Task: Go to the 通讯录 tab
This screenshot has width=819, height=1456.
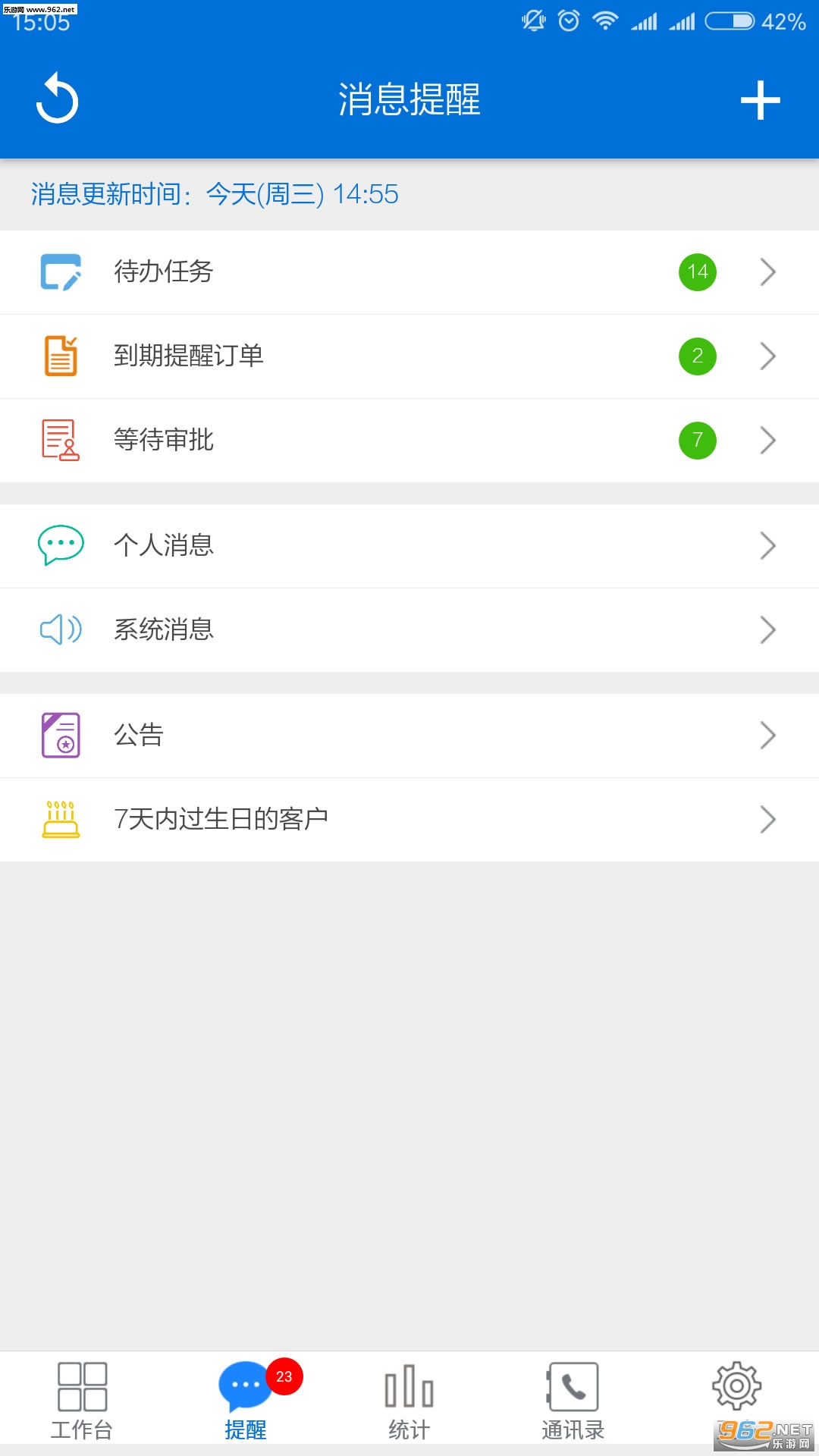Action: pos(573,1401)
